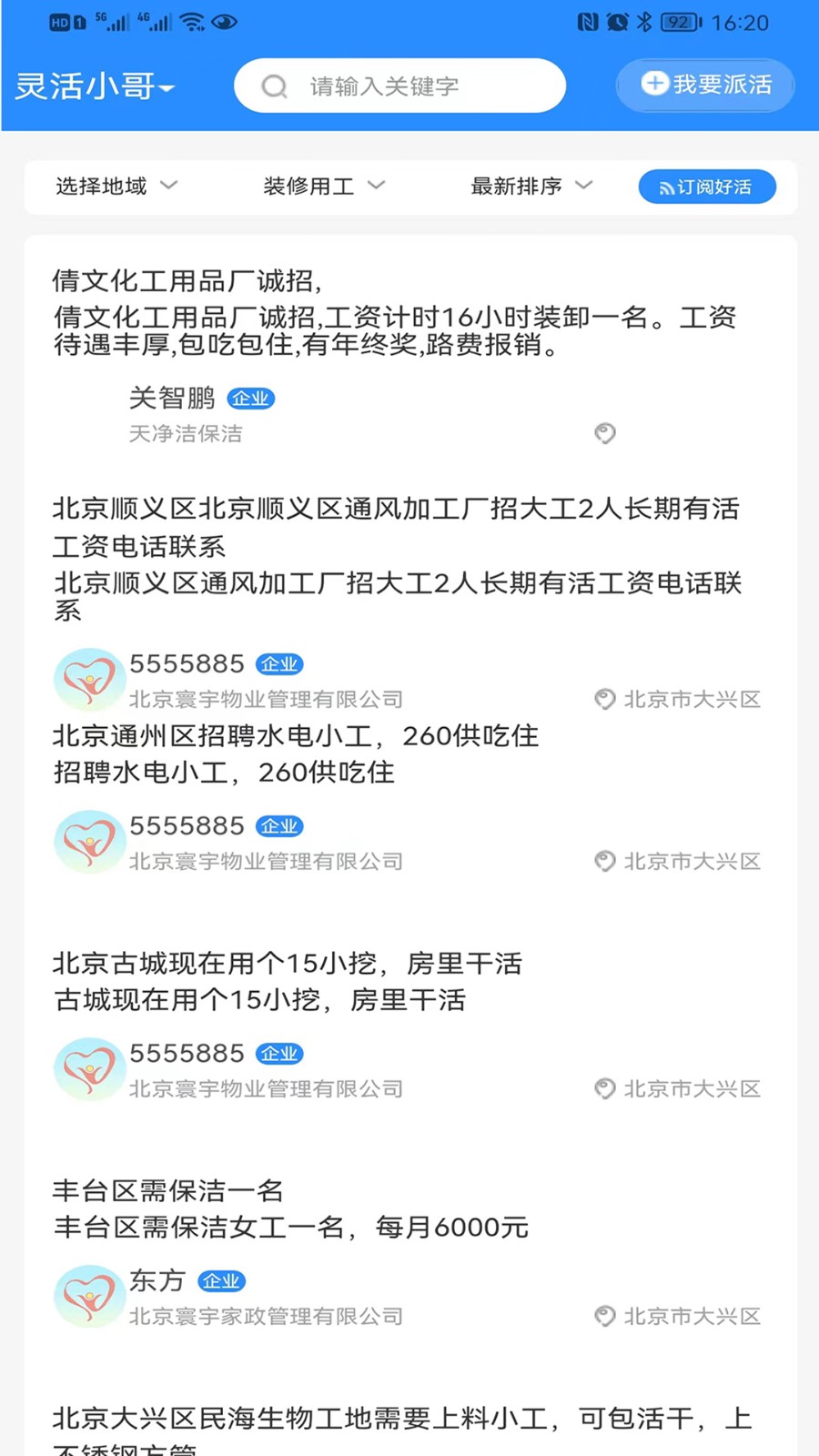The height and width of the screenshot is (1456, 819).
Task: Tap the 订阅好活 button
Action: 707,187
